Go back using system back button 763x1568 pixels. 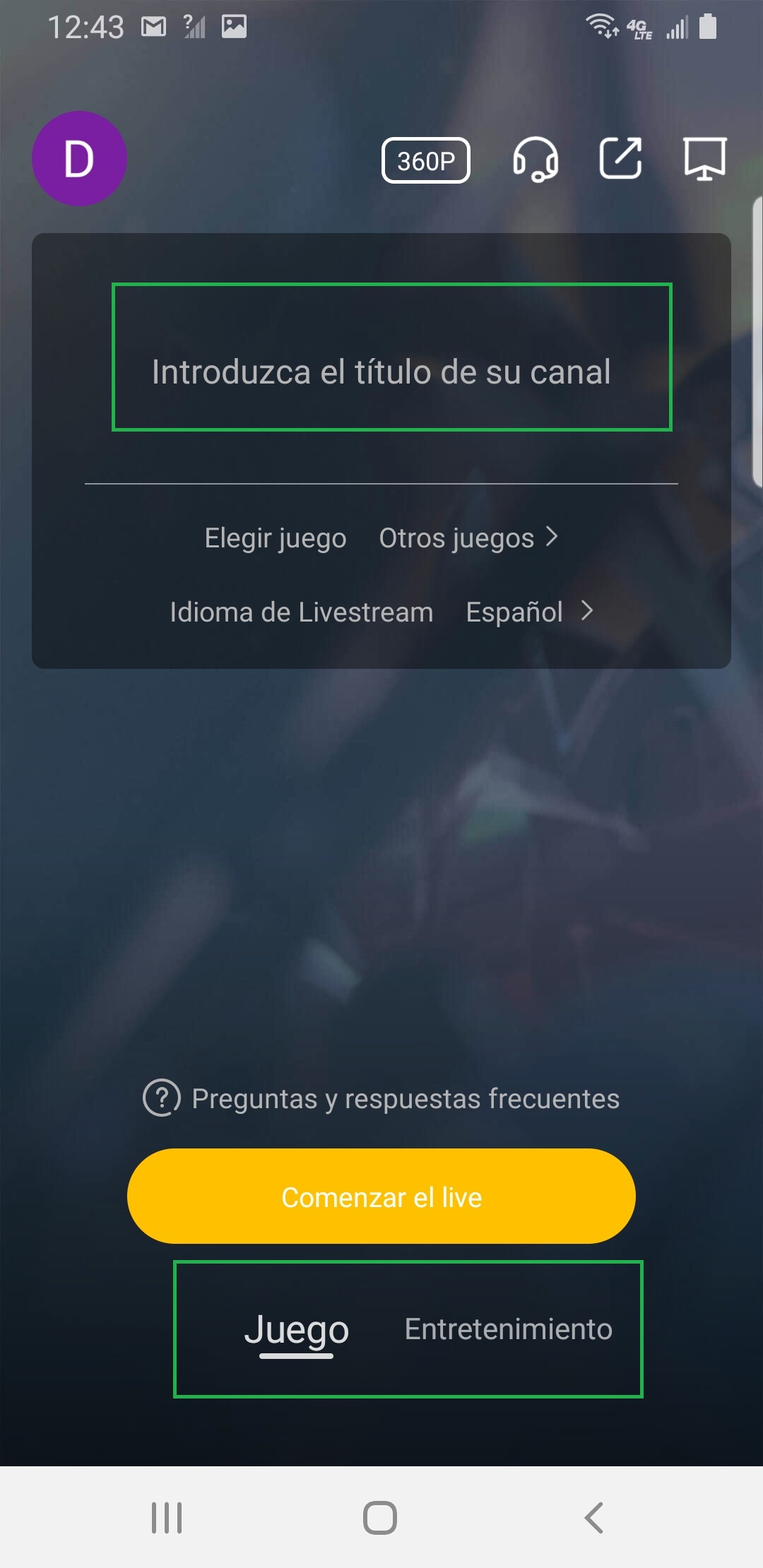click(593, 1517)
